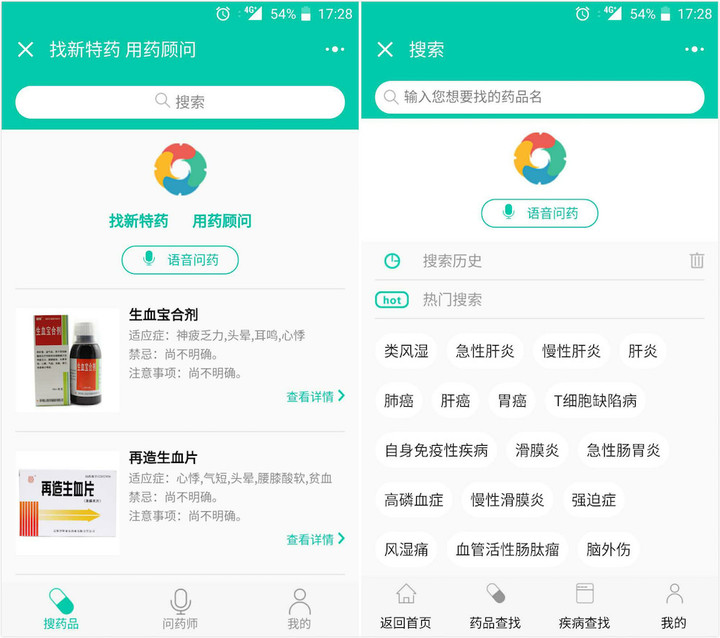This screenshot has height=638, width=720.
Task: Open the 药品查找 tab
Action: pos(495,608)
